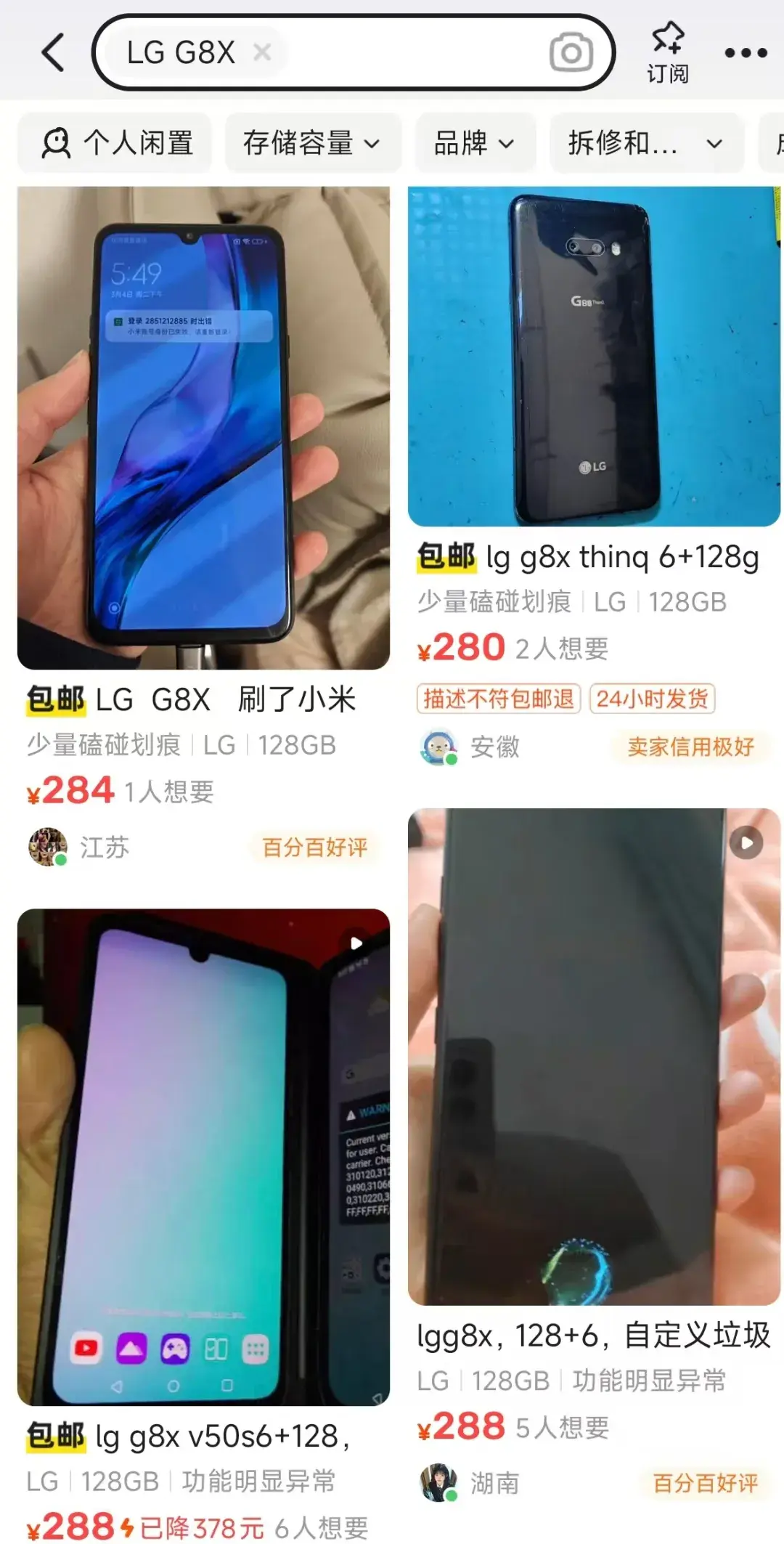The width and height of the screenshot is (784, 1544).
Task: Open the three-dot overflow menu
Action: pos(745,52)
